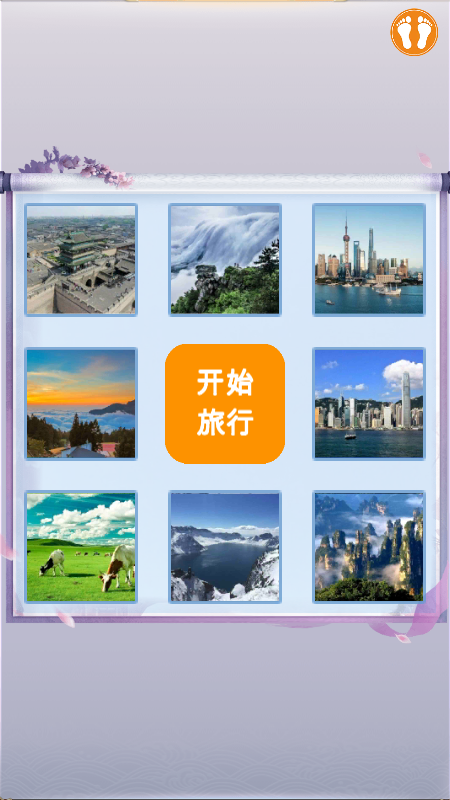This screenshot has width=450, height=800.
Task: Pick the sunset sea of clouds tile
Action: tap(81, 404)
